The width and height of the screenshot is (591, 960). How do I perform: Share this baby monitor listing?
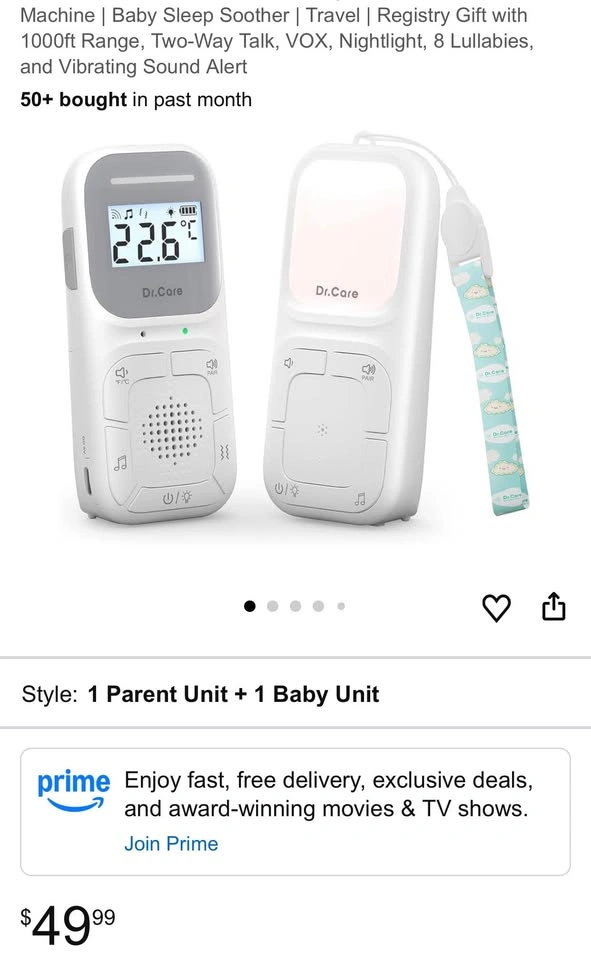[554, 606]
